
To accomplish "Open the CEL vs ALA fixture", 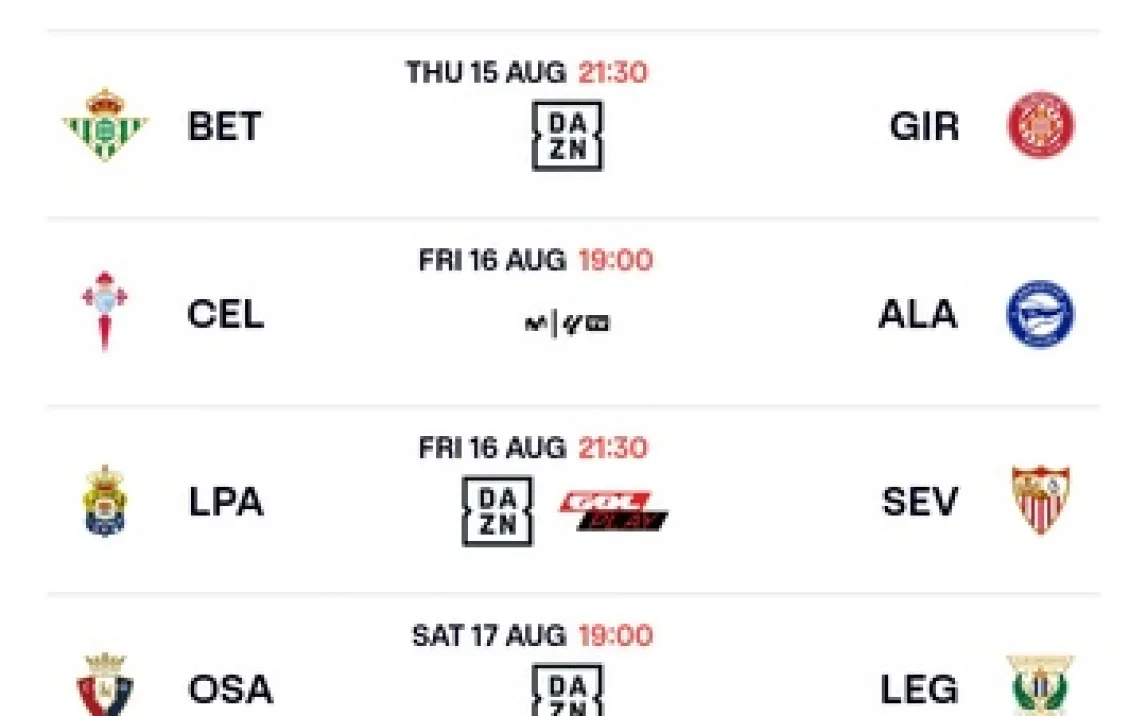I will pos(572,314).
